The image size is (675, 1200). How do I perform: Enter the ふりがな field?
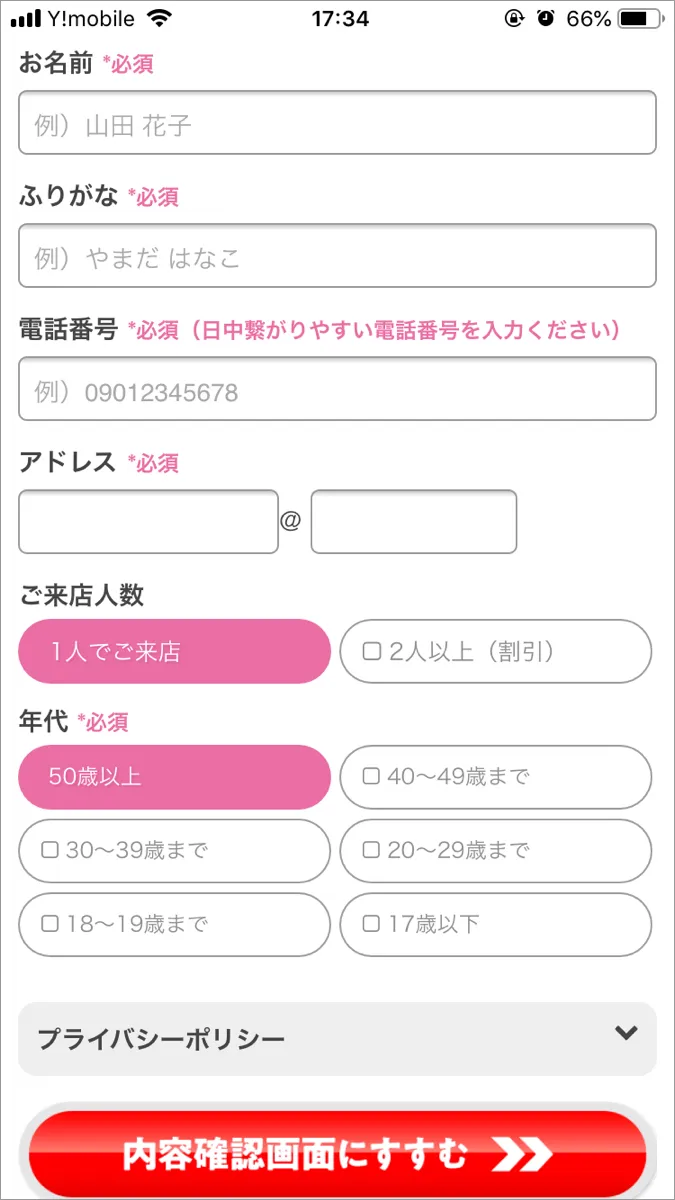coord(337,256)
